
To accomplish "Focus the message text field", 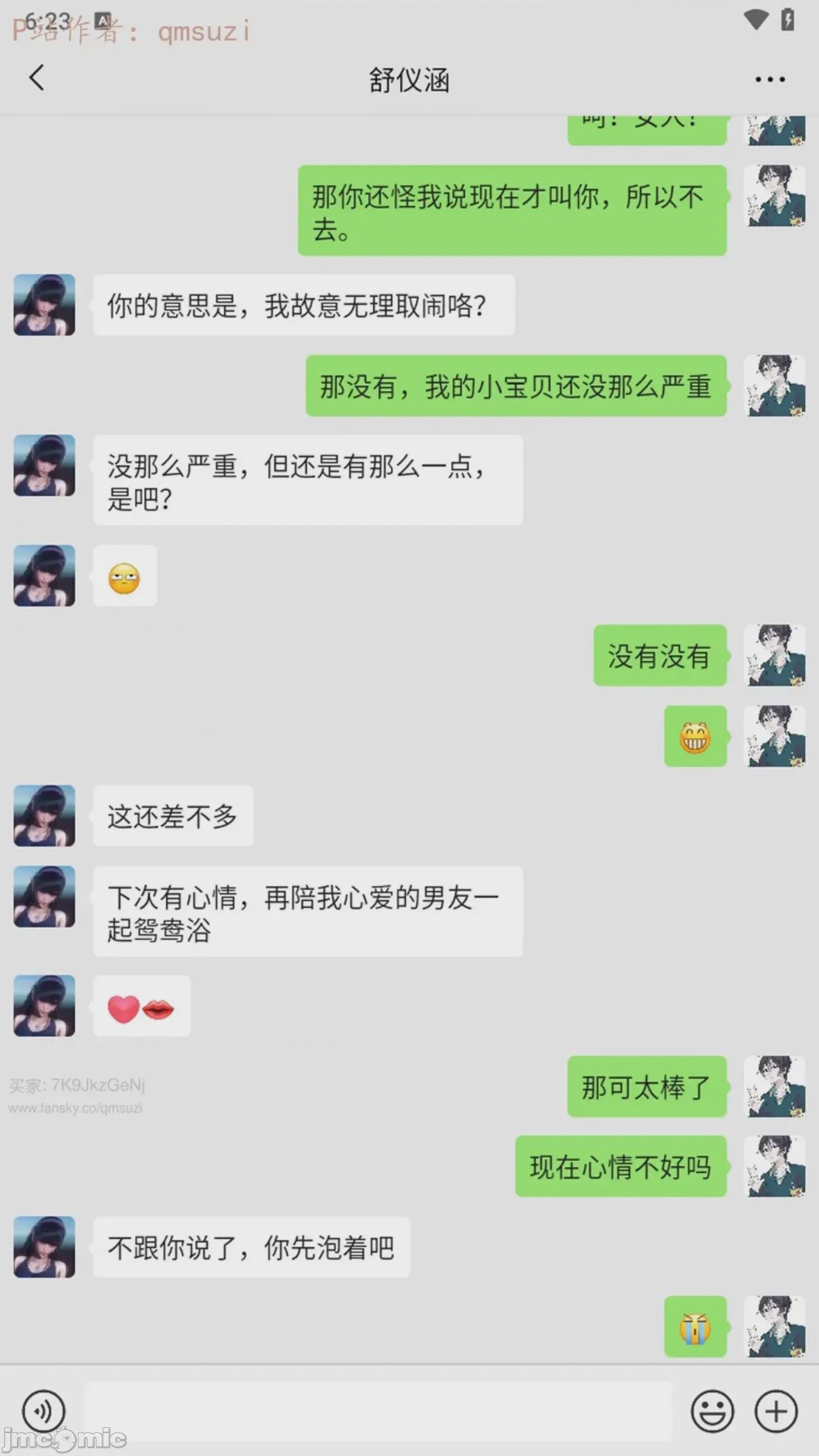I will 378,1411.
